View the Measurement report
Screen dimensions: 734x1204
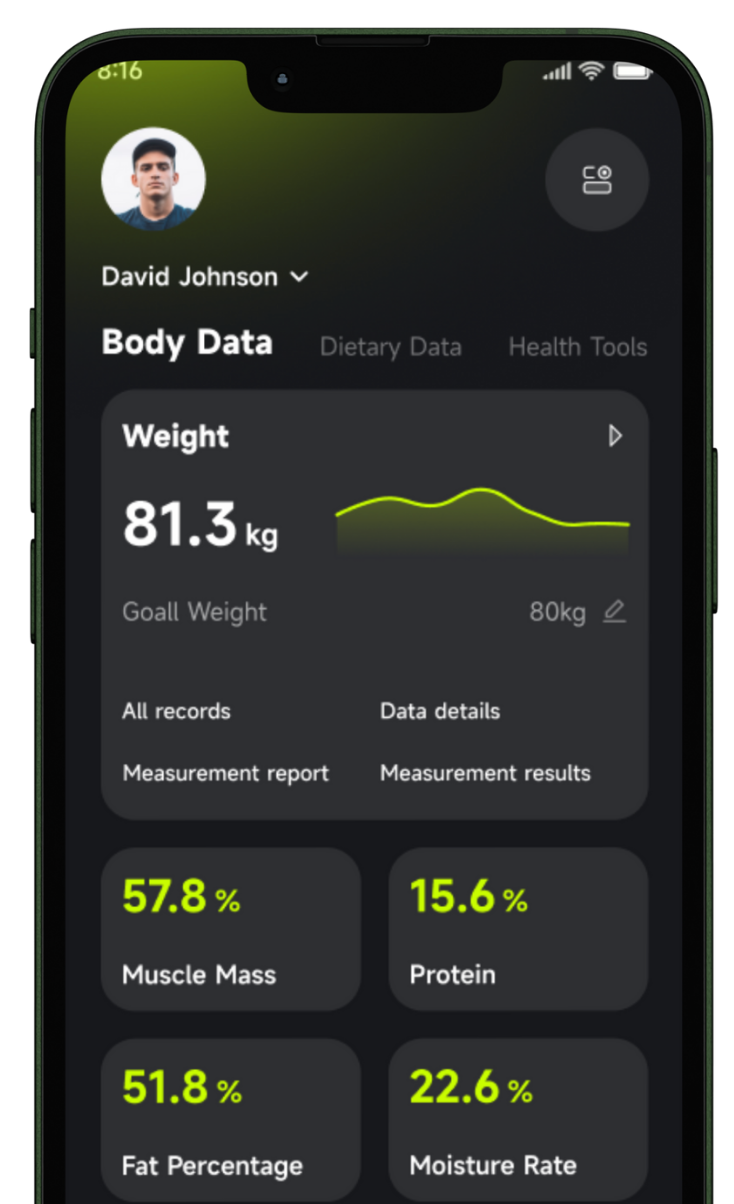coord(225,773)
